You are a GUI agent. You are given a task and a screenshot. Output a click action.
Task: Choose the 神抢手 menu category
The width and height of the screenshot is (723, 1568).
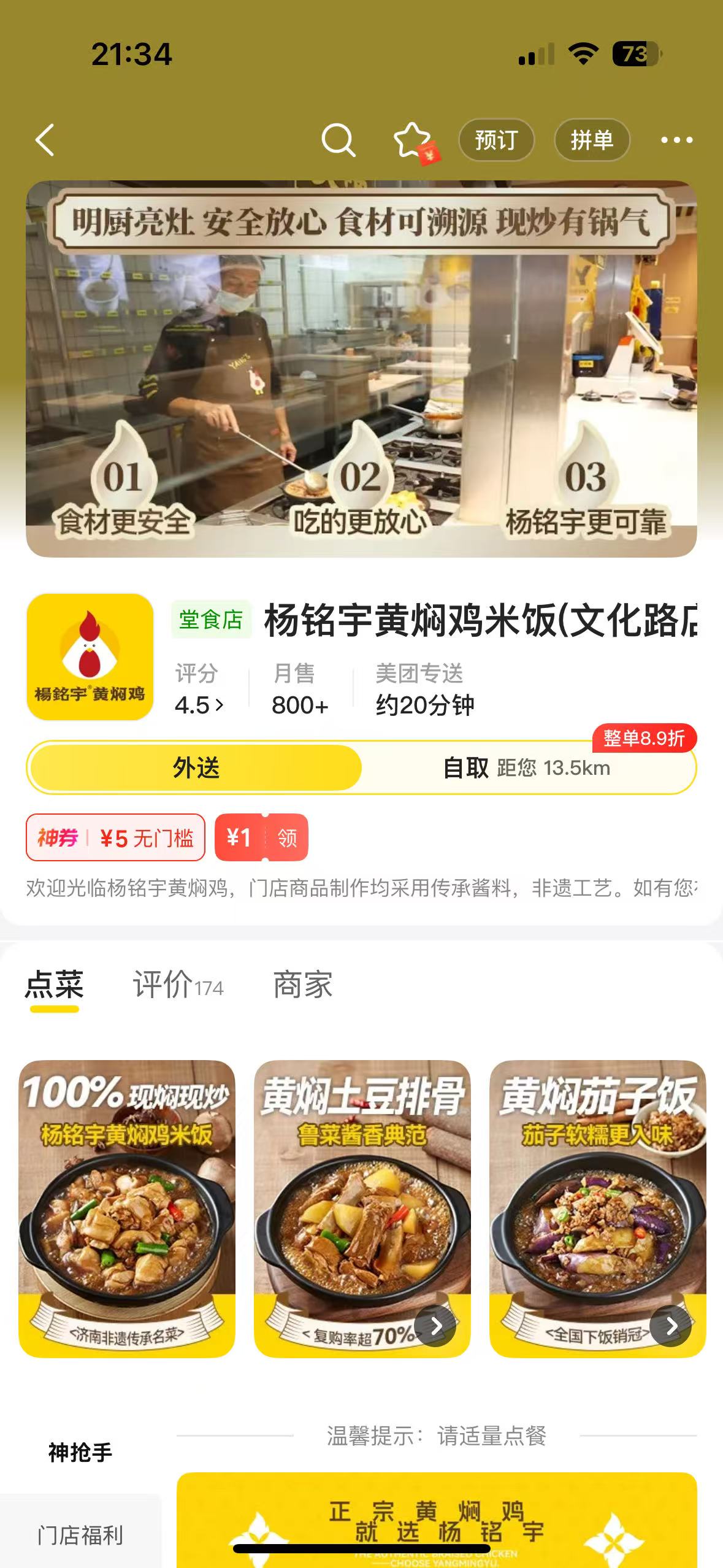[80, 1452]
